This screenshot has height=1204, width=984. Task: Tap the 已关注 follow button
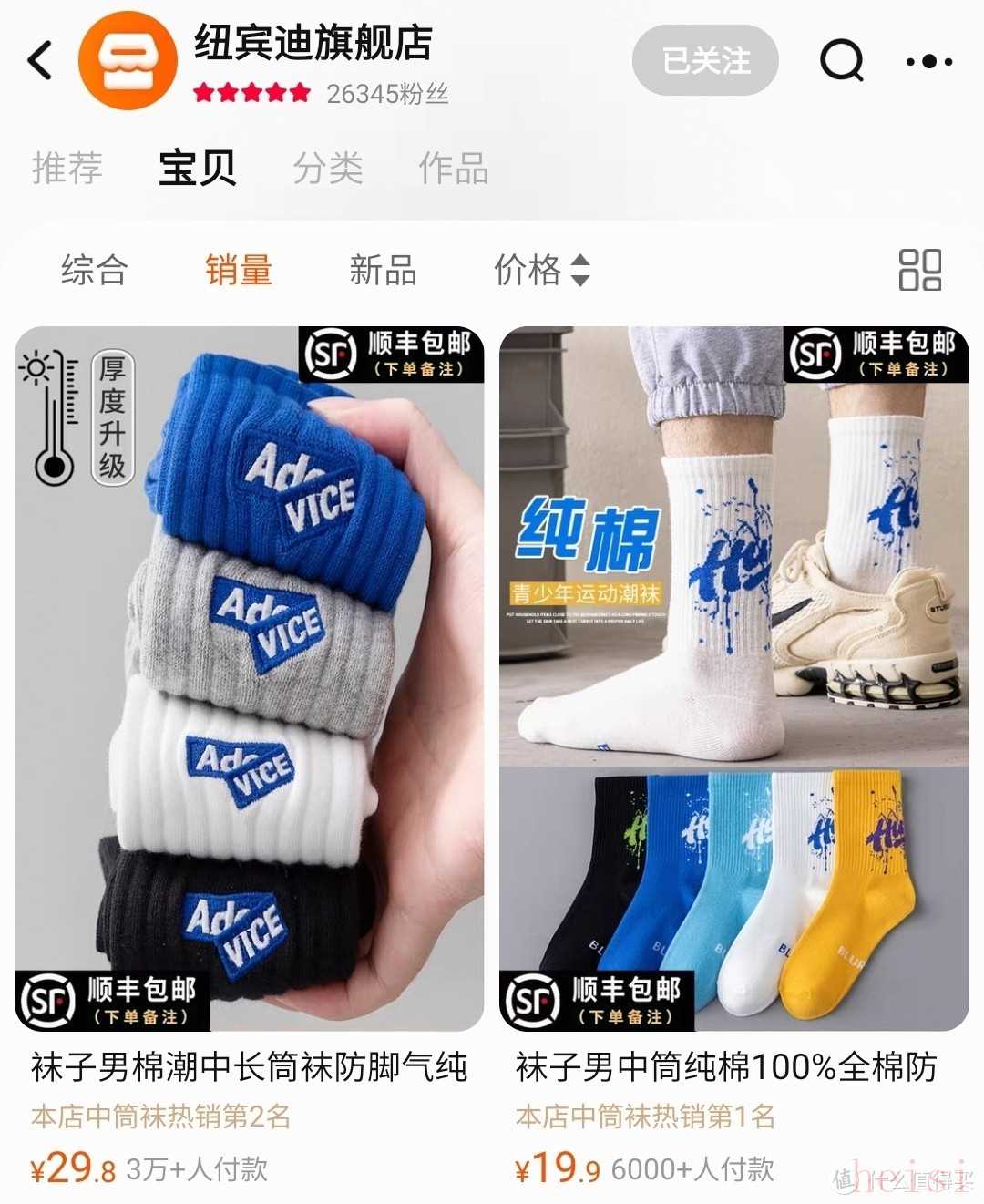click(x=705, y=61)
